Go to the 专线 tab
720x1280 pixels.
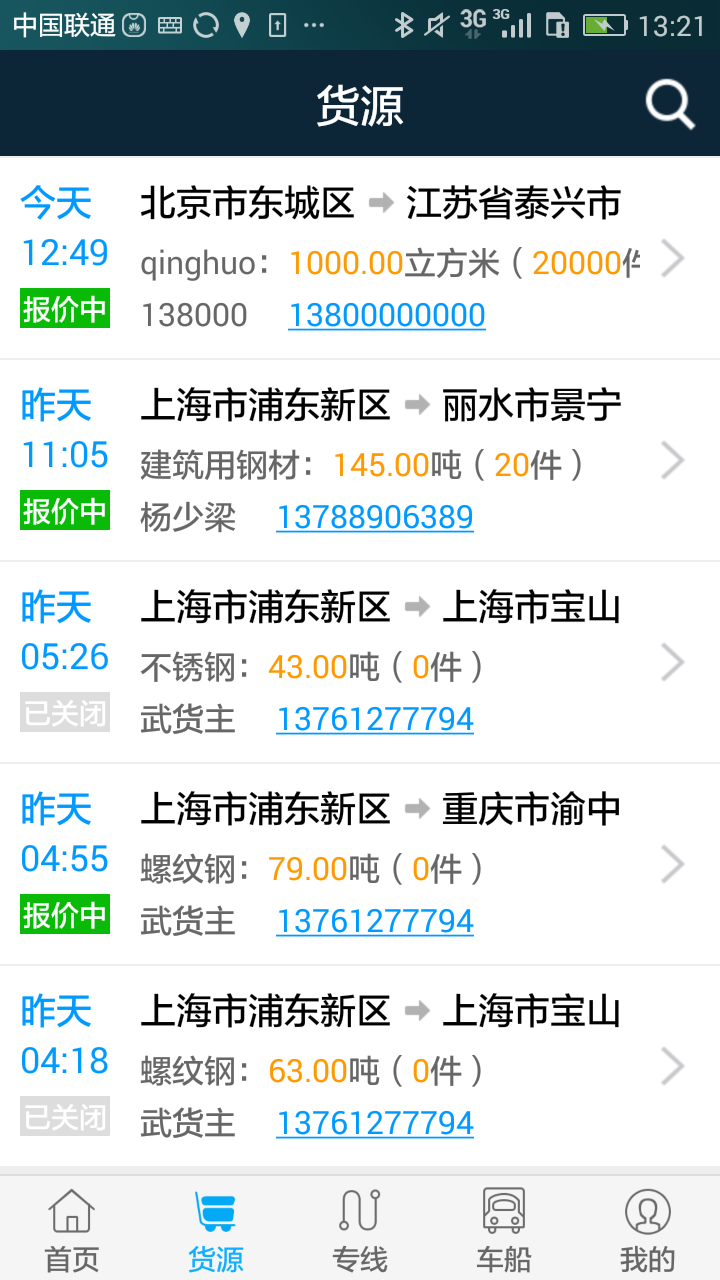(x=360, y=1228)
